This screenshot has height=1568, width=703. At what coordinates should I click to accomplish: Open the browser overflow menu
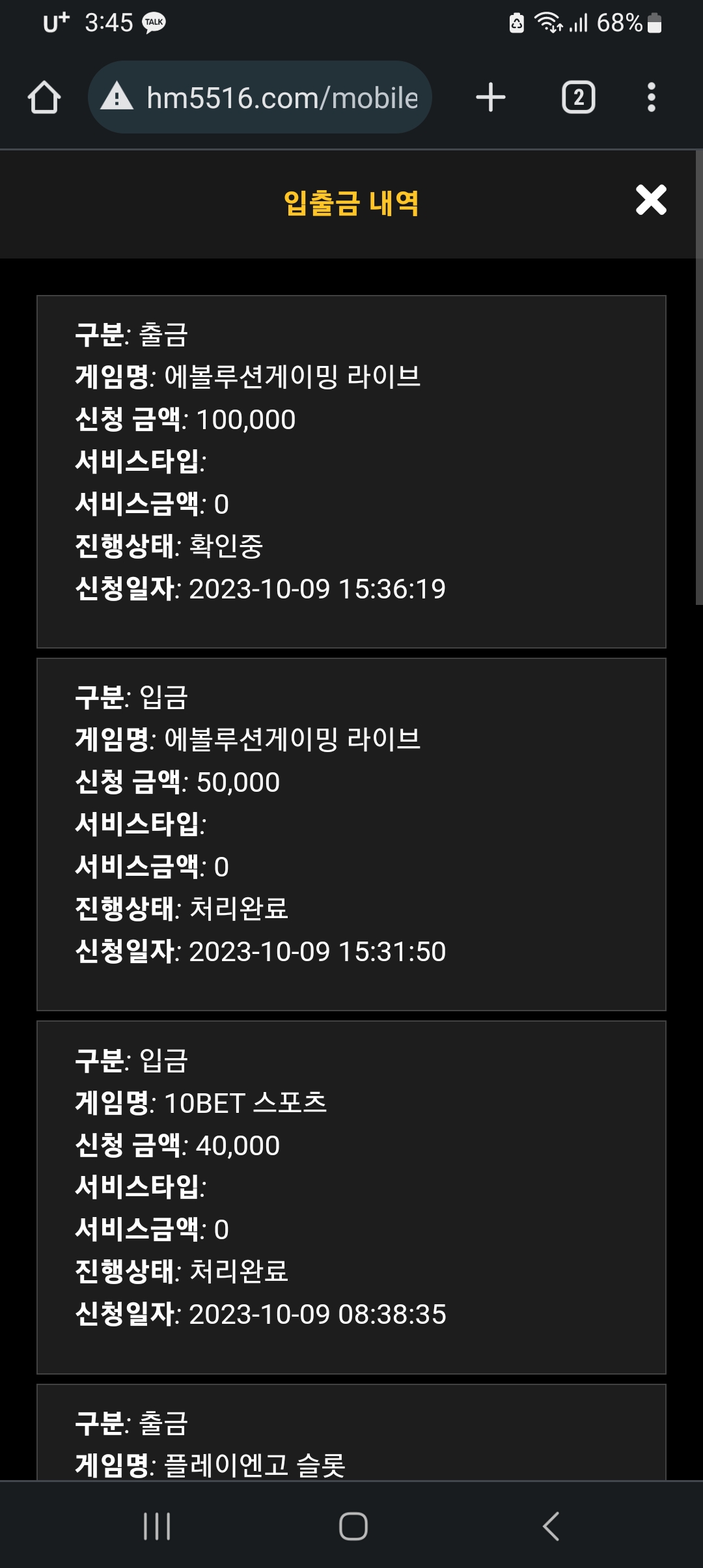pos(651,98)
